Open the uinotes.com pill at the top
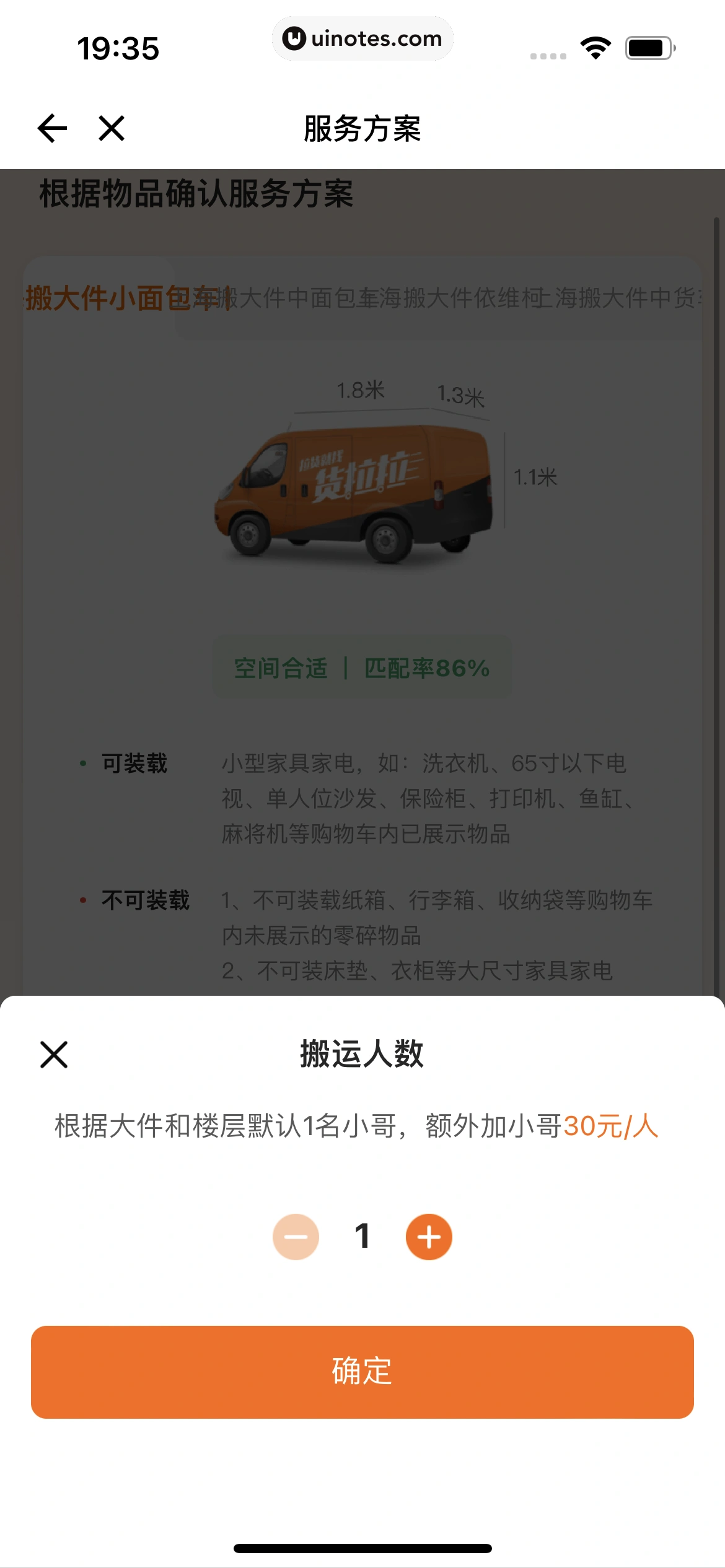 [x=363, y=38]
